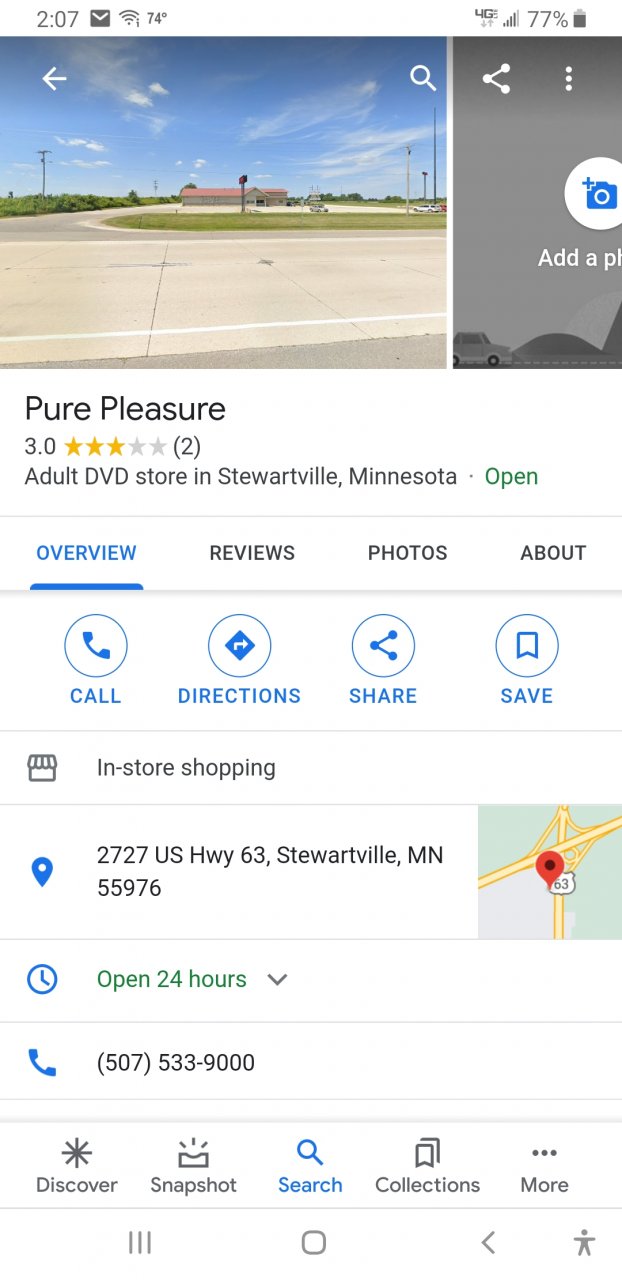Add a photo with the camera button

[598, 195]
